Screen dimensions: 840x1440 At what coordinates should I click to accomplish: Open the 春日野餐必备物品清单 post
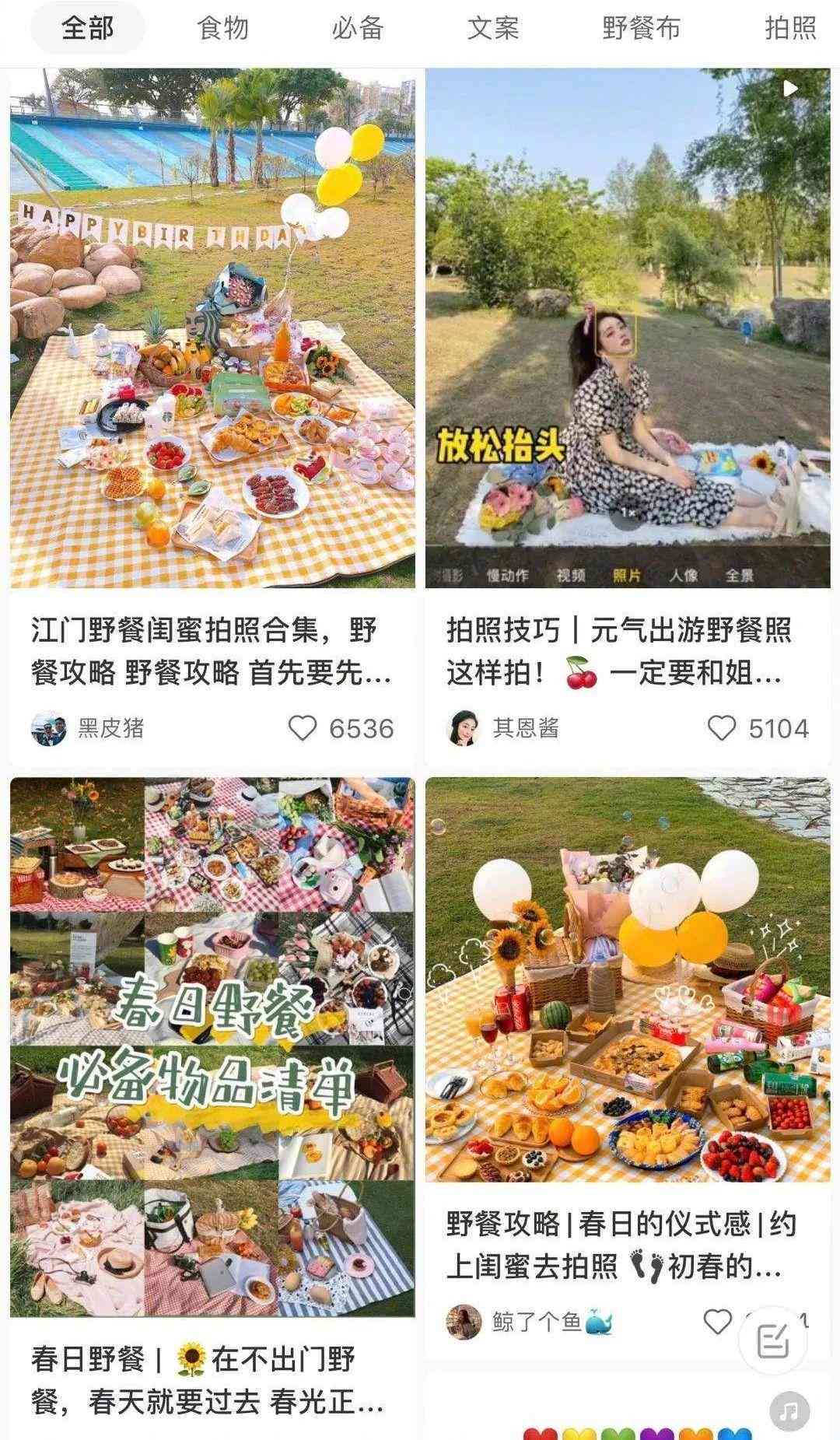(212, 1046)
